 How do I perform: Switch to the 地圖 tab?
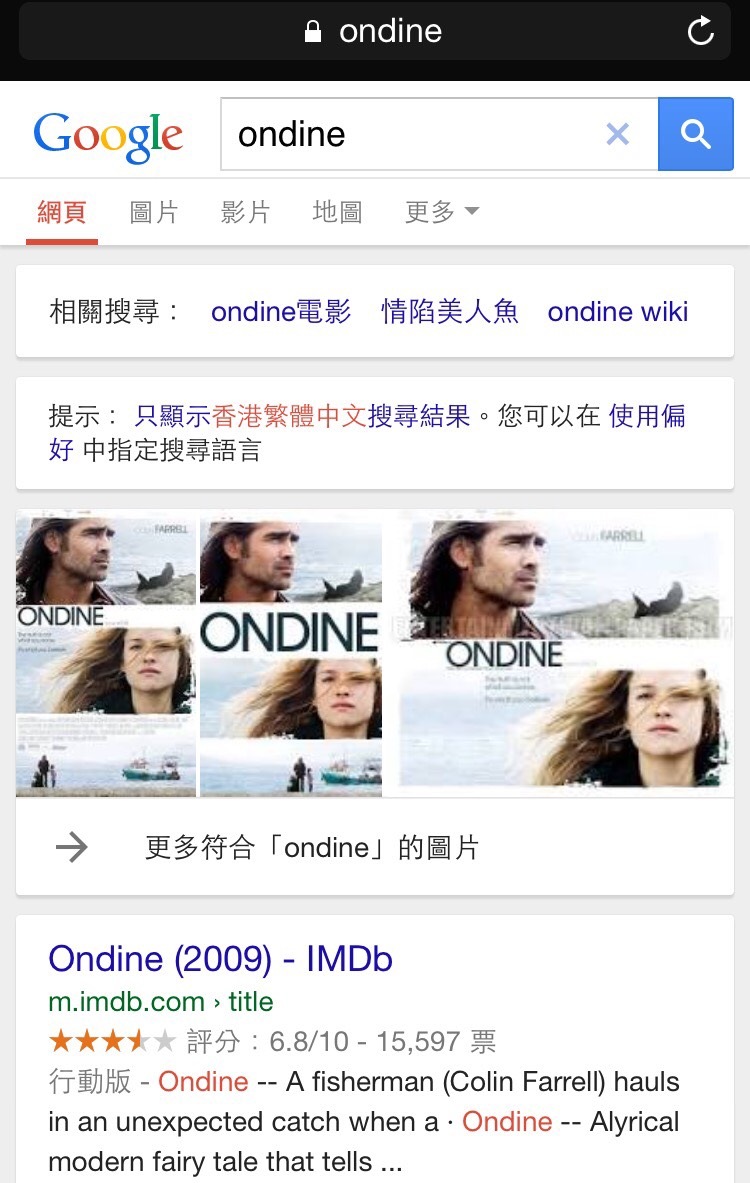click(337, 212)
